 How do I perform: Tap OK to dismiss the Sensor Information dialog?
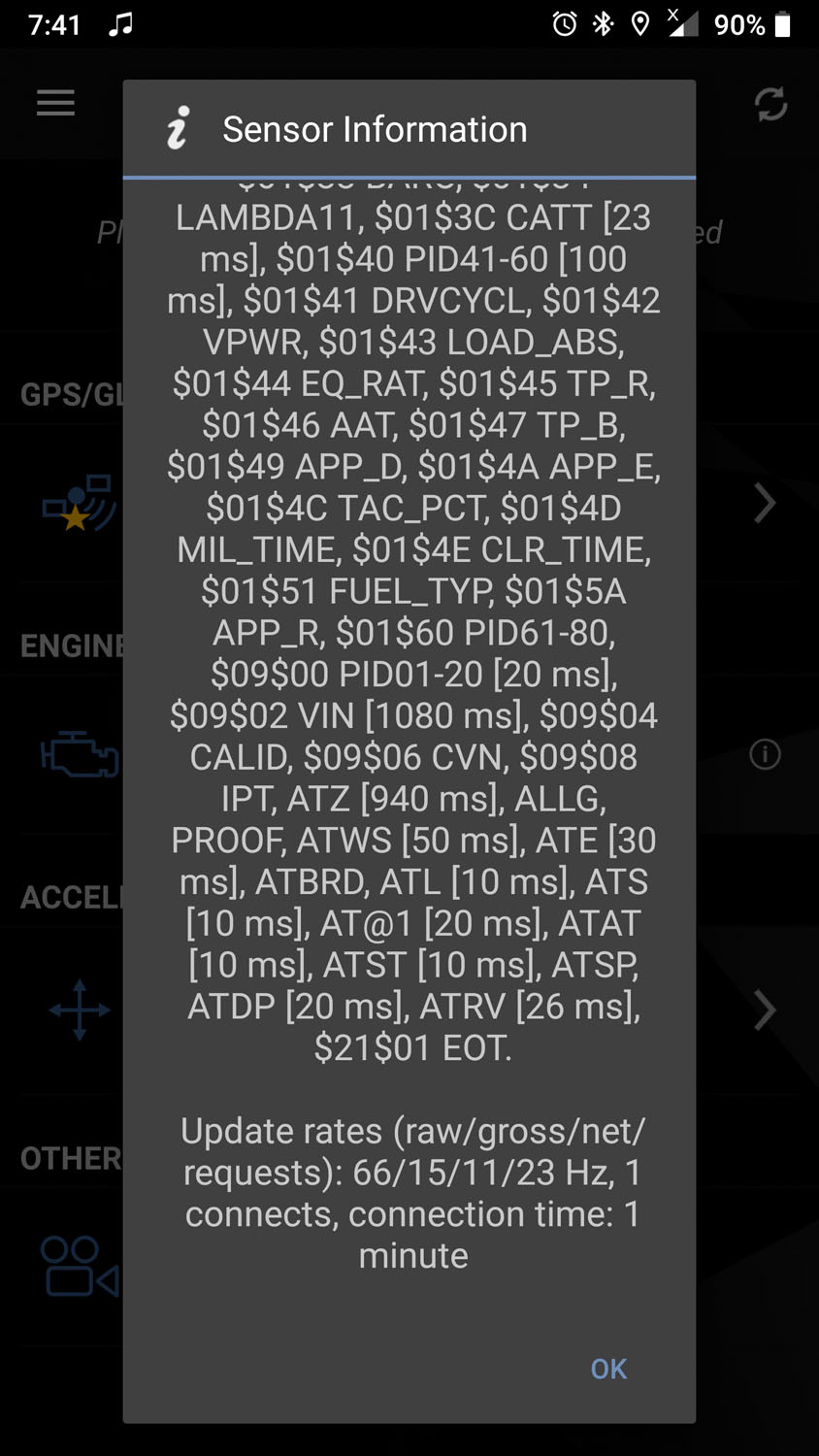(x=607, y=1369)
